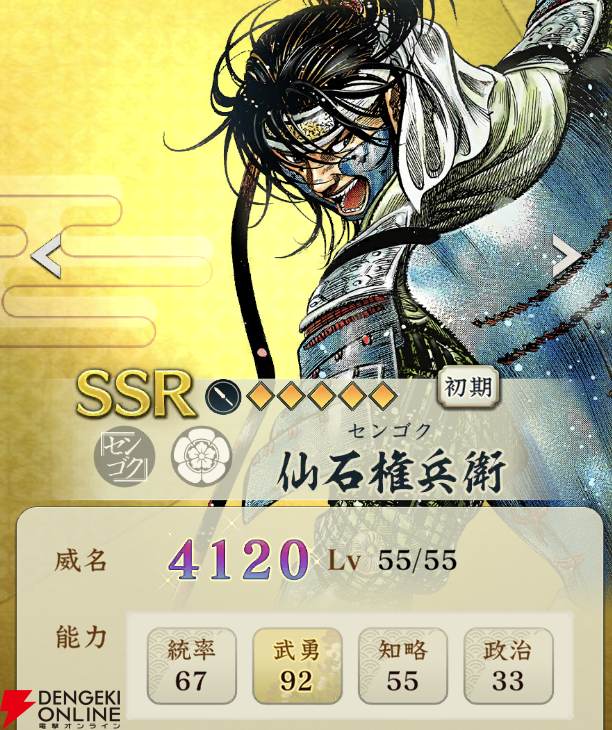Select the 政治 33 stat tile

[508, 666]
